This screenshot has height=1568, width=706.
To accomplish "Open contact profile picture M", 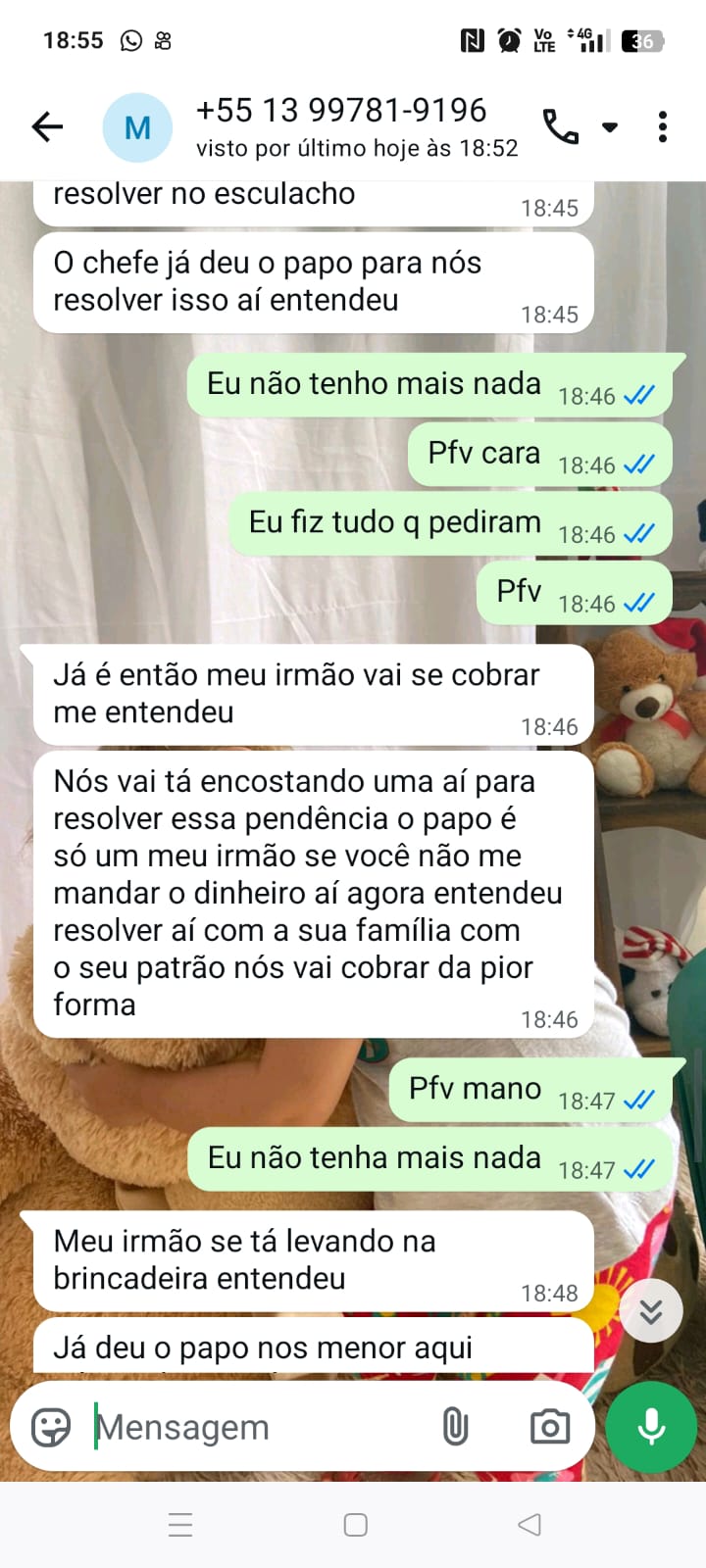I will [137, 127].
